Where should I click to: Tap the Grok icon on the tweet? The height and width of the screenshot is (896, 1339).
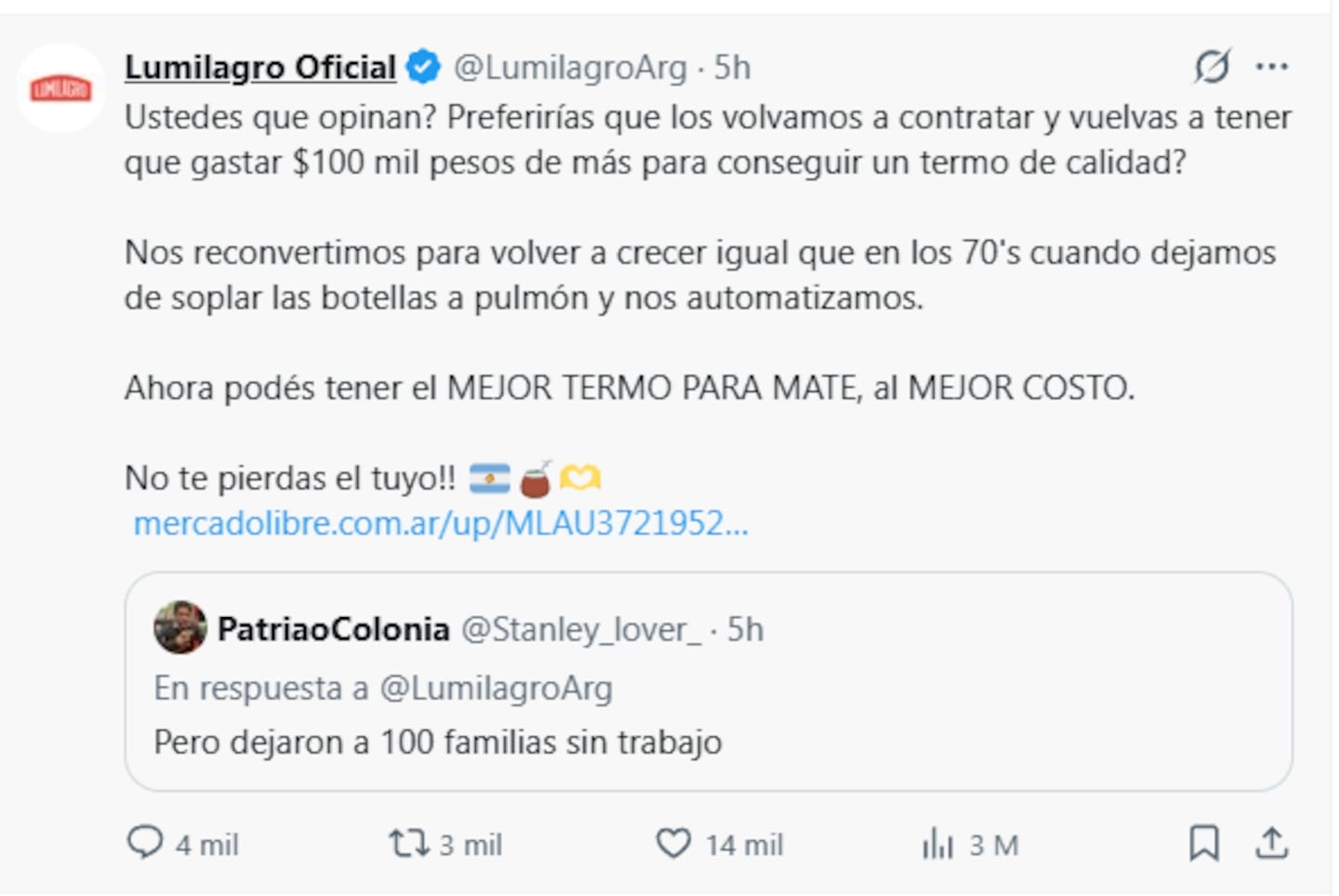point(1212,66)
